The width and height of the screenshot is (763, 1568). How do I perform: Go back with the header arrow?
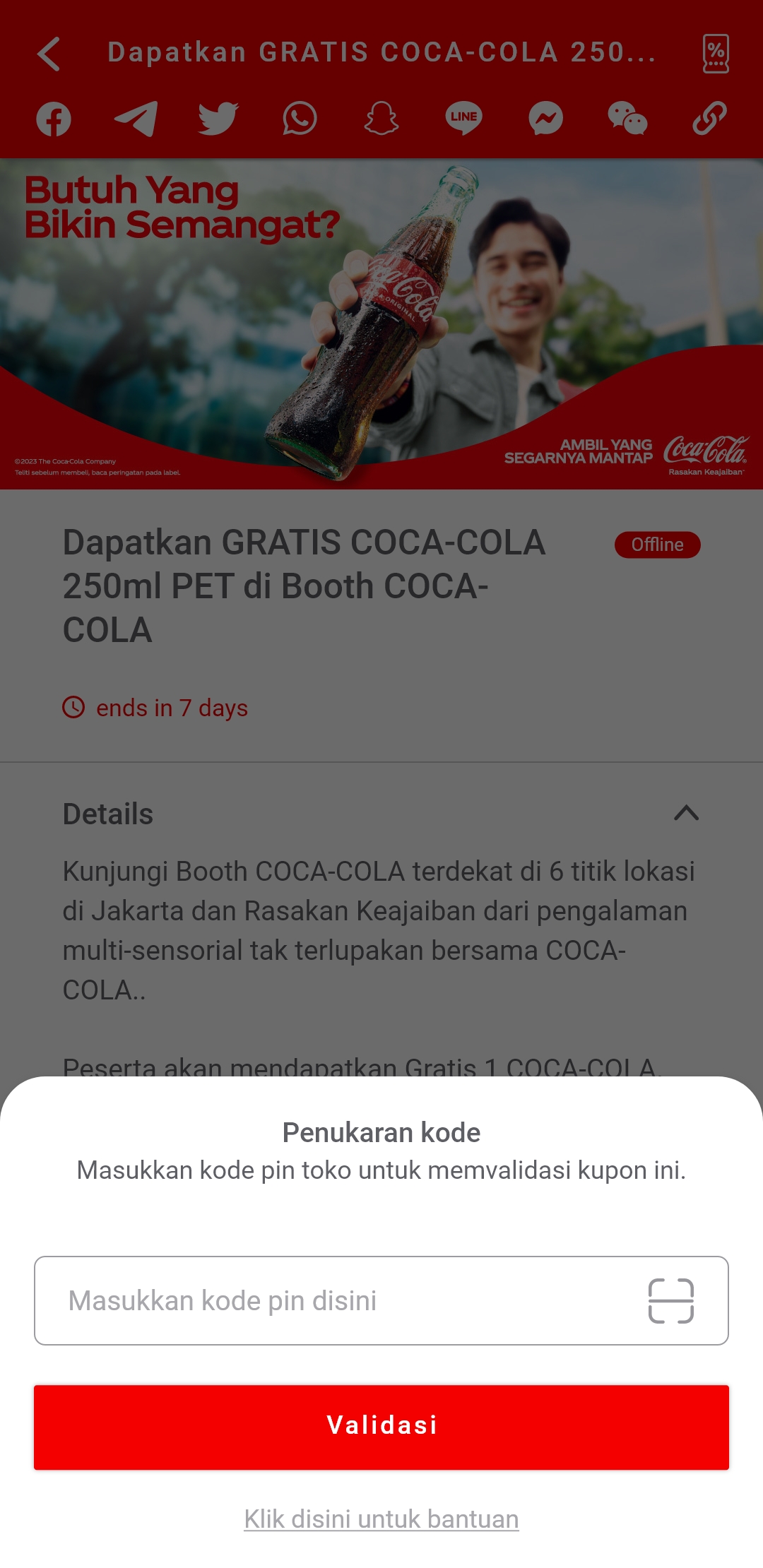tap(49, 54)
